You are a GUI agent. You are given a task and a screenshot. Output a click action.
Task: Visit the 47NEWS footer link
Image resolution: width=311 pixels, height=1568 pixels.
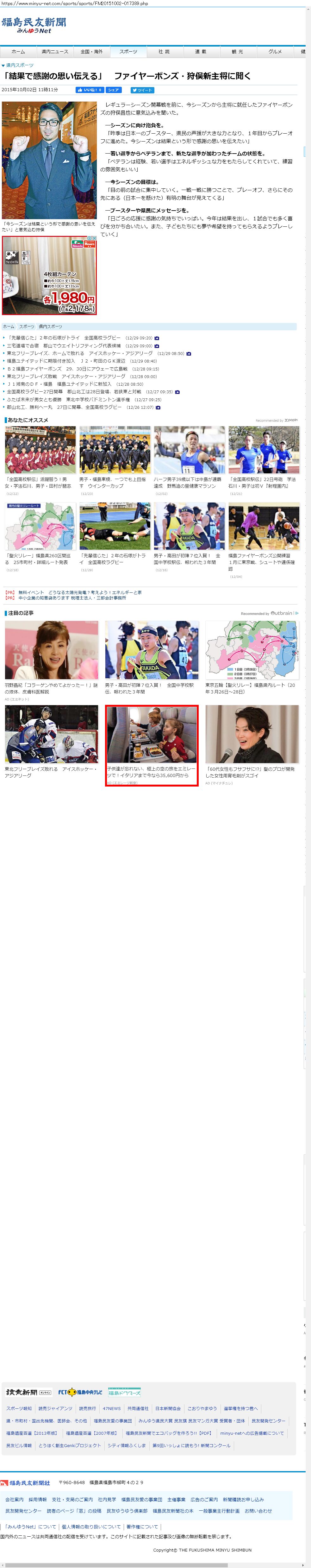tap(111, 1408)
